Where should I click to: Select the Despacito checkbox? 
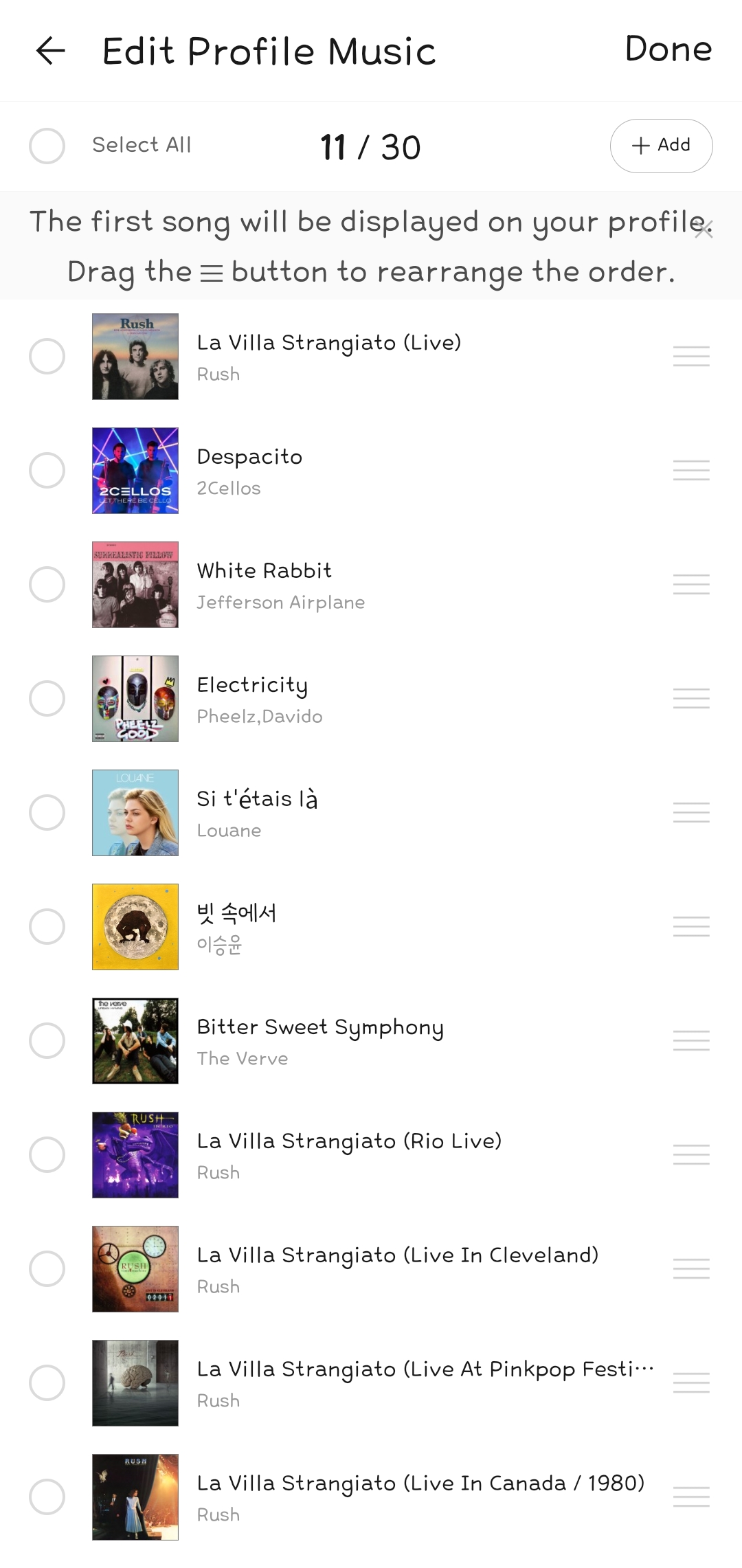(x=47, y=471)
